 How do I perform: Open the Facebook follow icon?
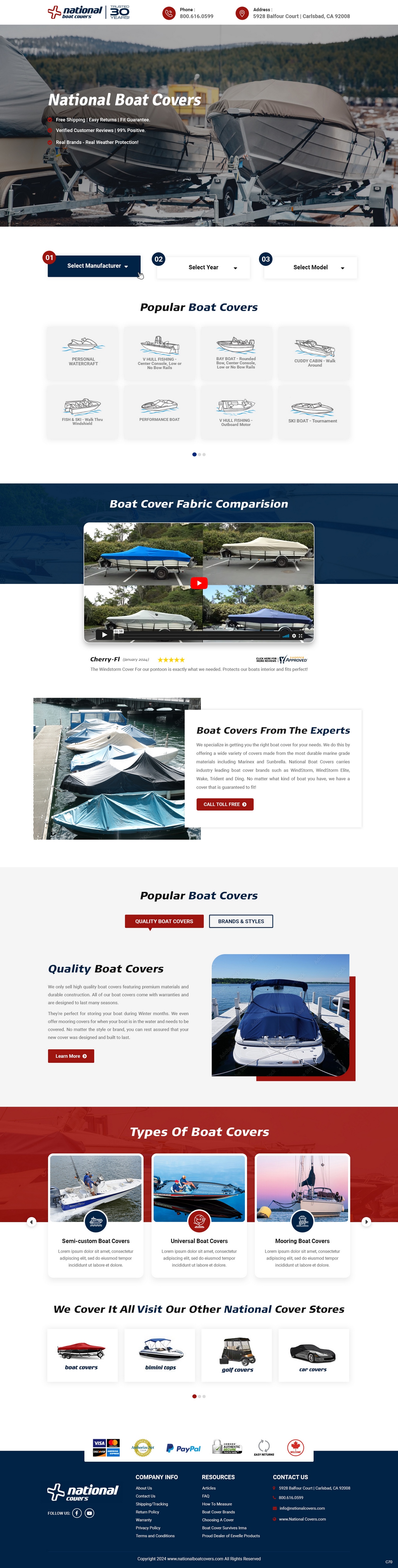coord(78,1513)
